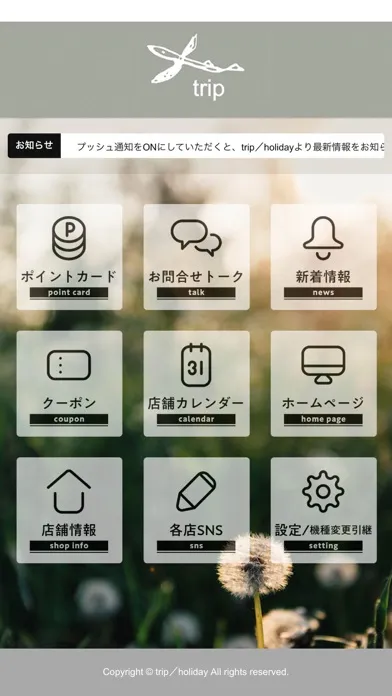Viewport: 392px width, 696px height.
Task: Open 設定/機種変更引継 setting
Action: click(x=324, y=510)
